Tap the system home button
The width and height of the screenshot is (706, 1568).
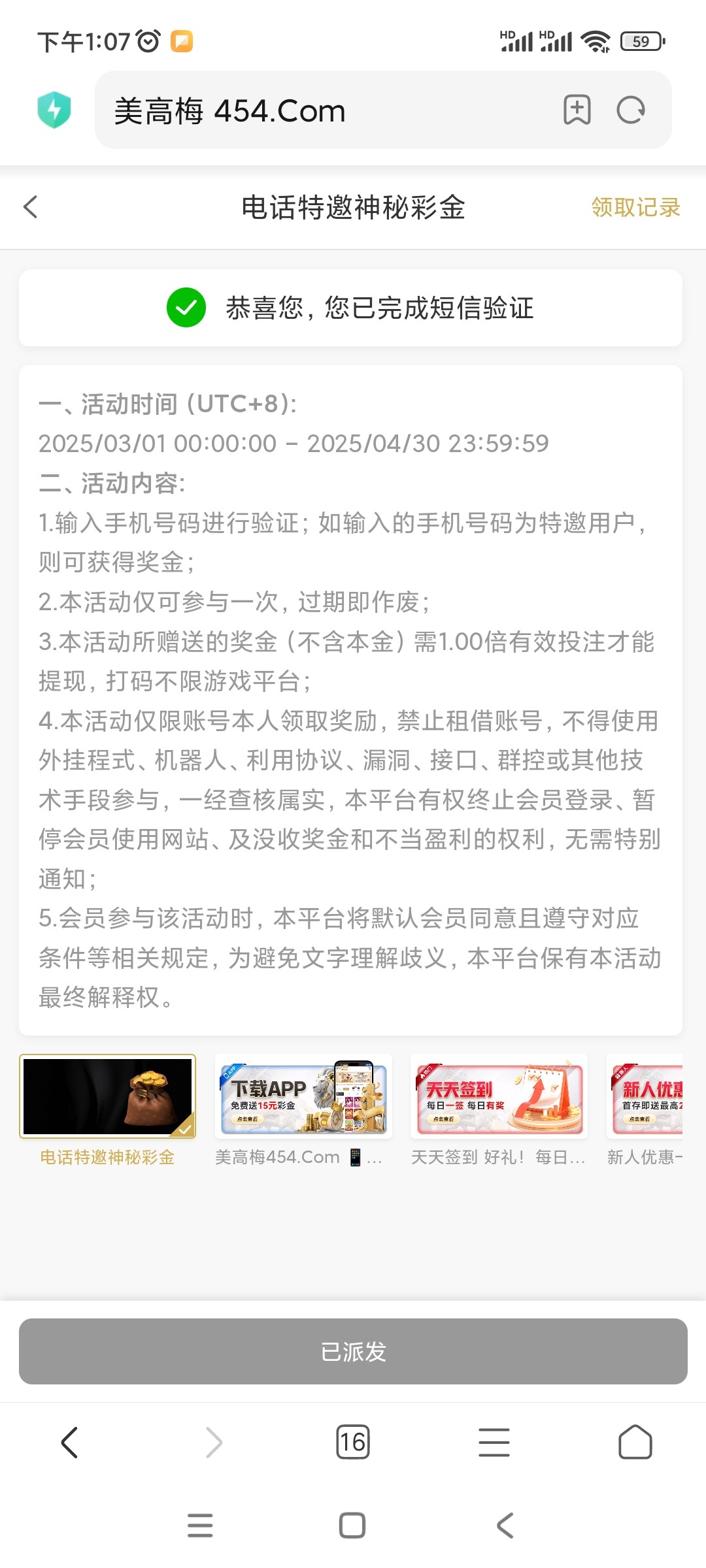[352, 1525]
